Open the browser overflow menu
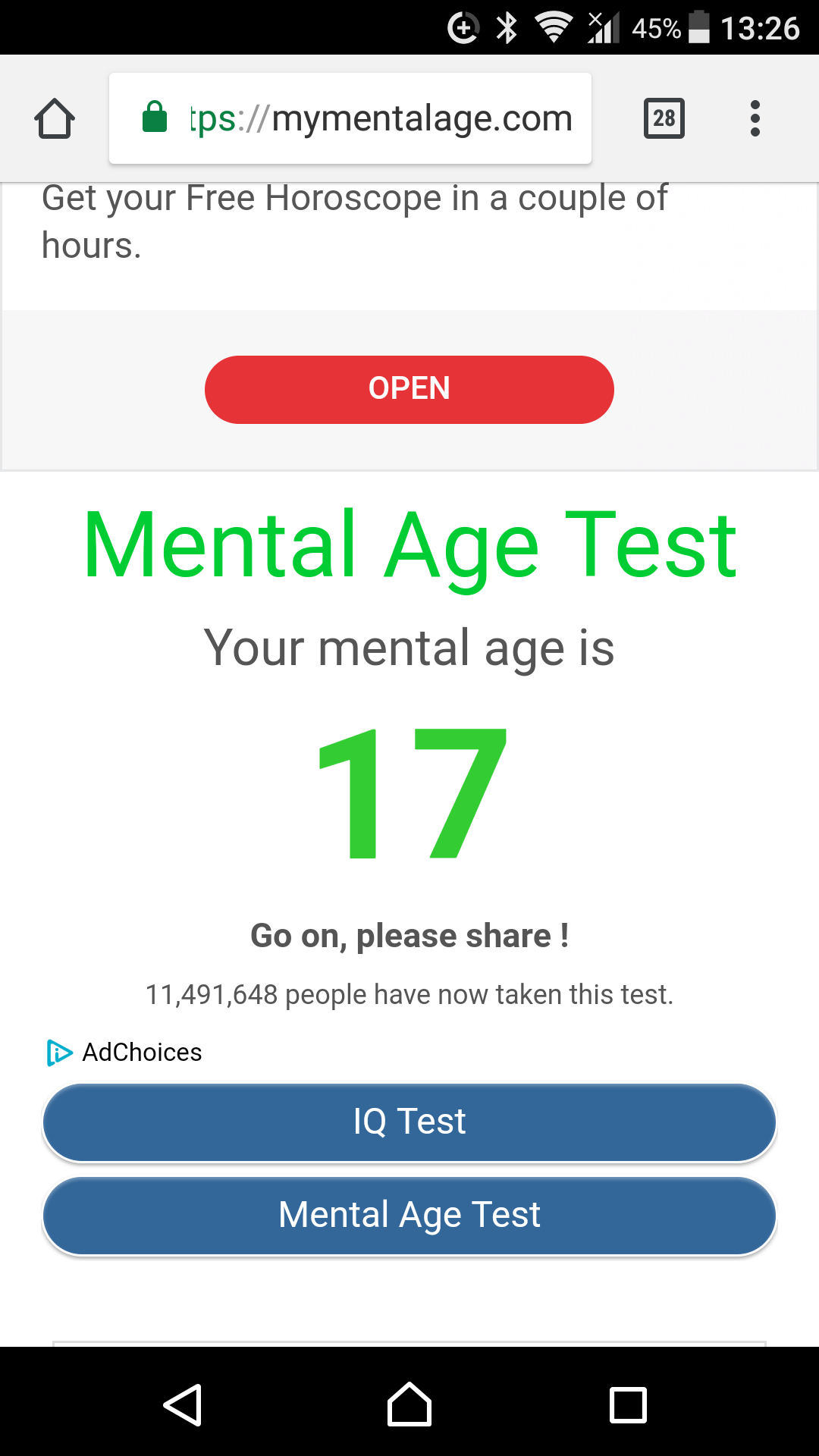Screen dimensions: 819x1456 point(755,119)
